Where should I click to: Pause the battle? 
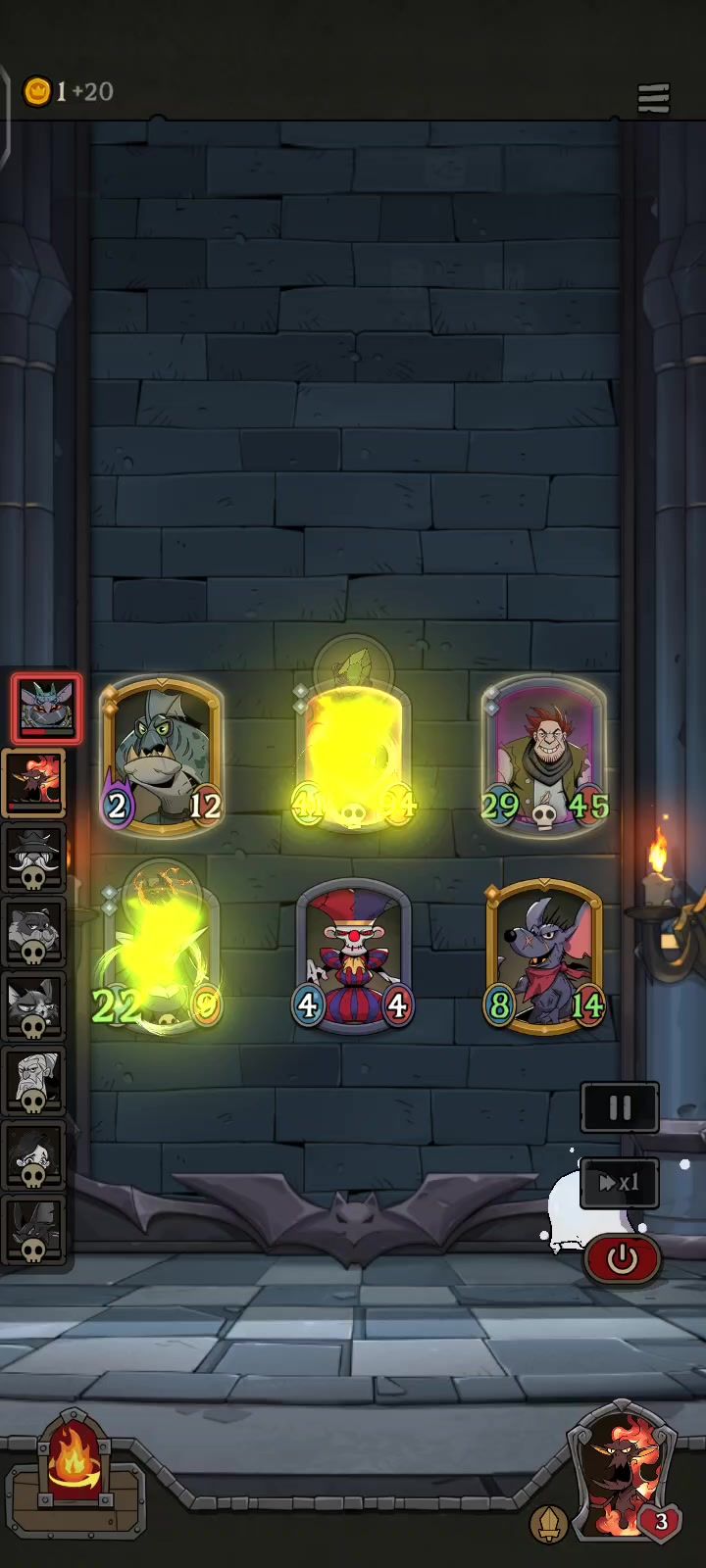(x=620, y=1107)
